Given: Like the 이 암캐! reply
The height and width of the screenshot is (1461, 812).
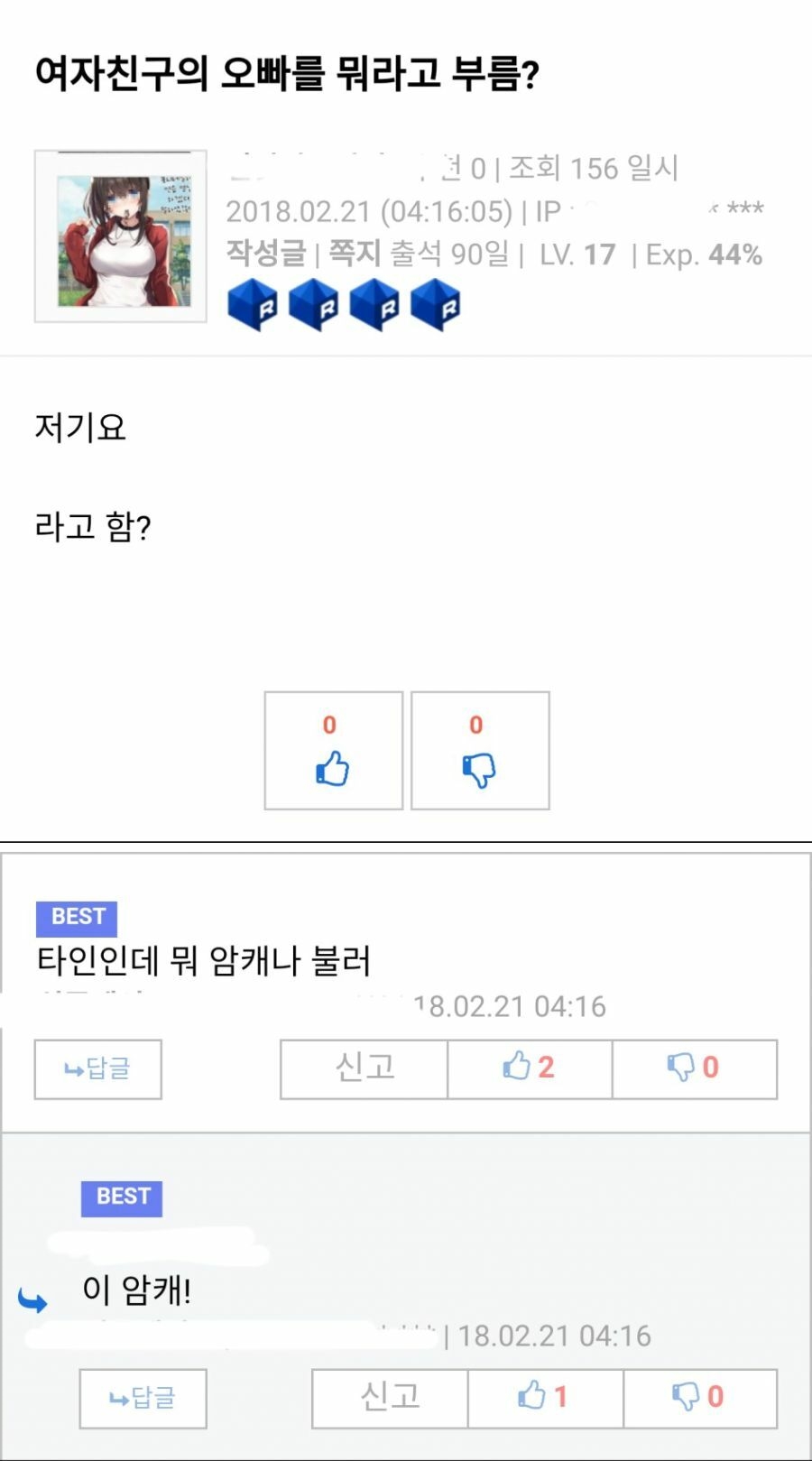Looking at the screenshot, I should pos(545,1399).
